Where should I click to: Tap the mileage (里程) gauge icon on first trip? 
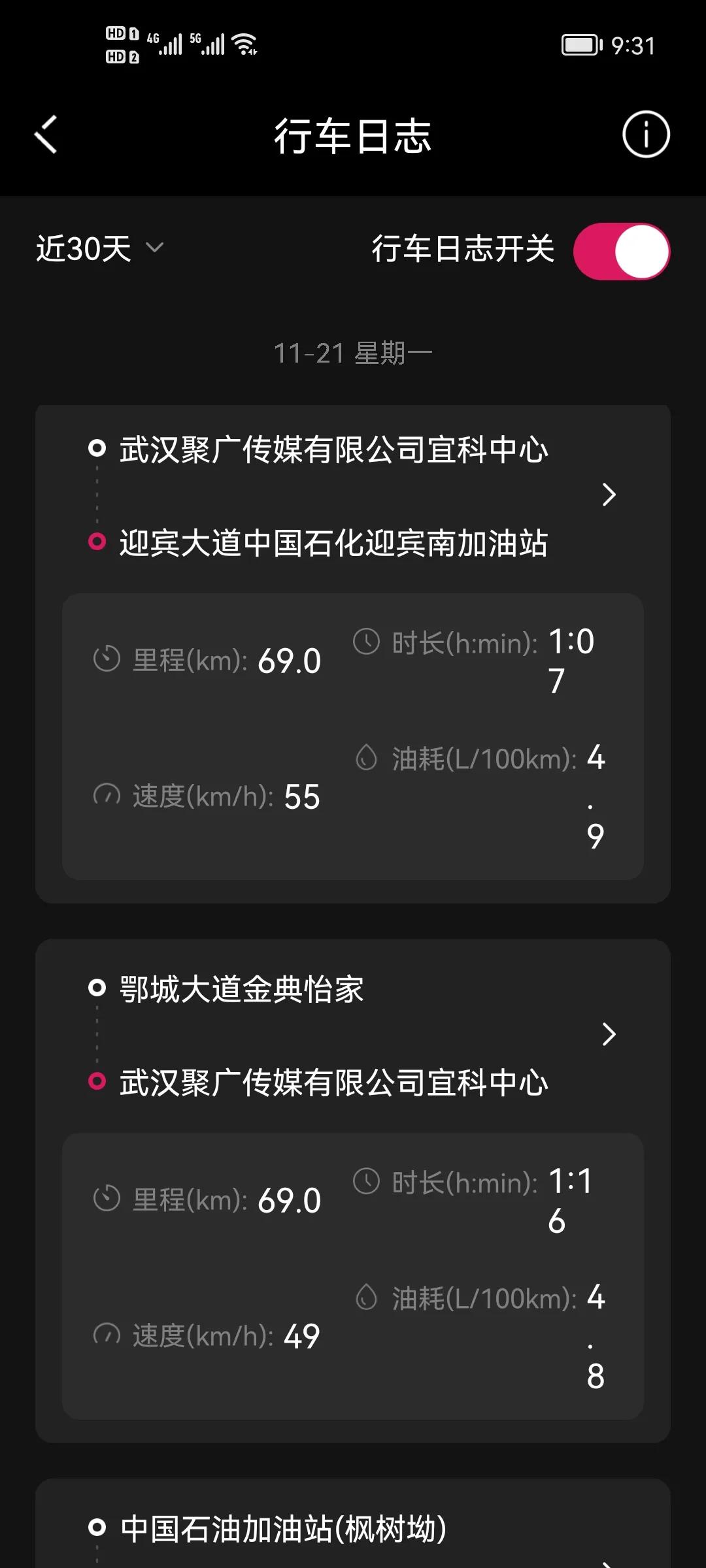106,659
